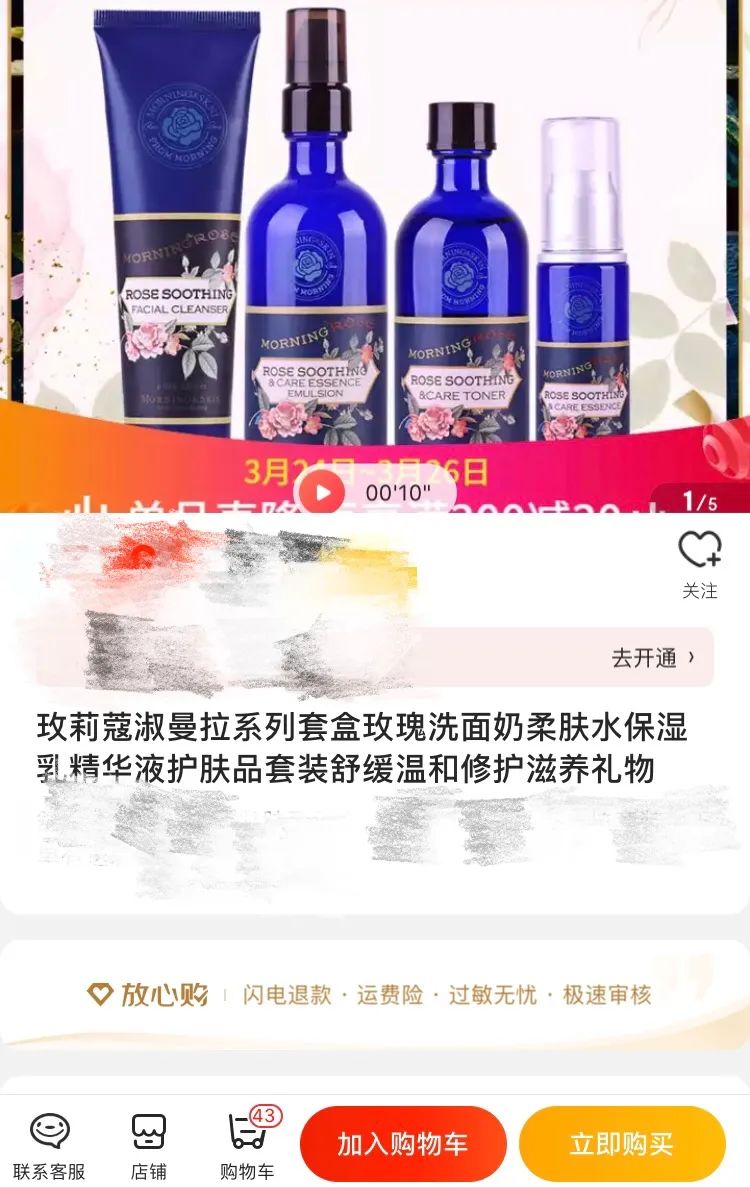750x1188 pixels.
Task: Buy now with 立即购买 button
Action: coord(621,1144)
